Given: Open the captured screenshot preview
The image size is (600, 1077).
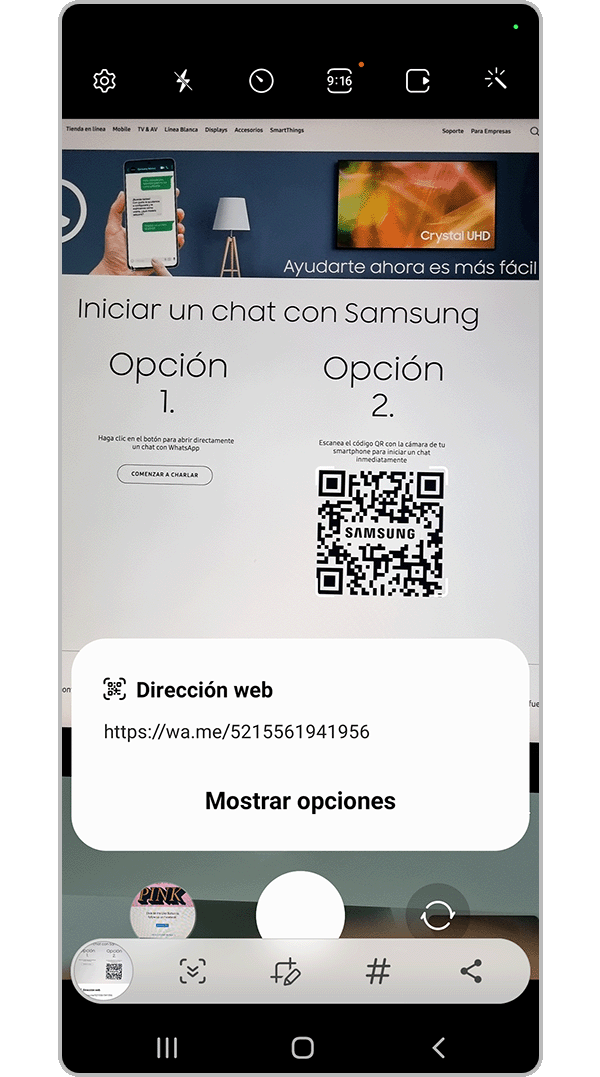Looking at the screenshot, I should pos(104,971).
